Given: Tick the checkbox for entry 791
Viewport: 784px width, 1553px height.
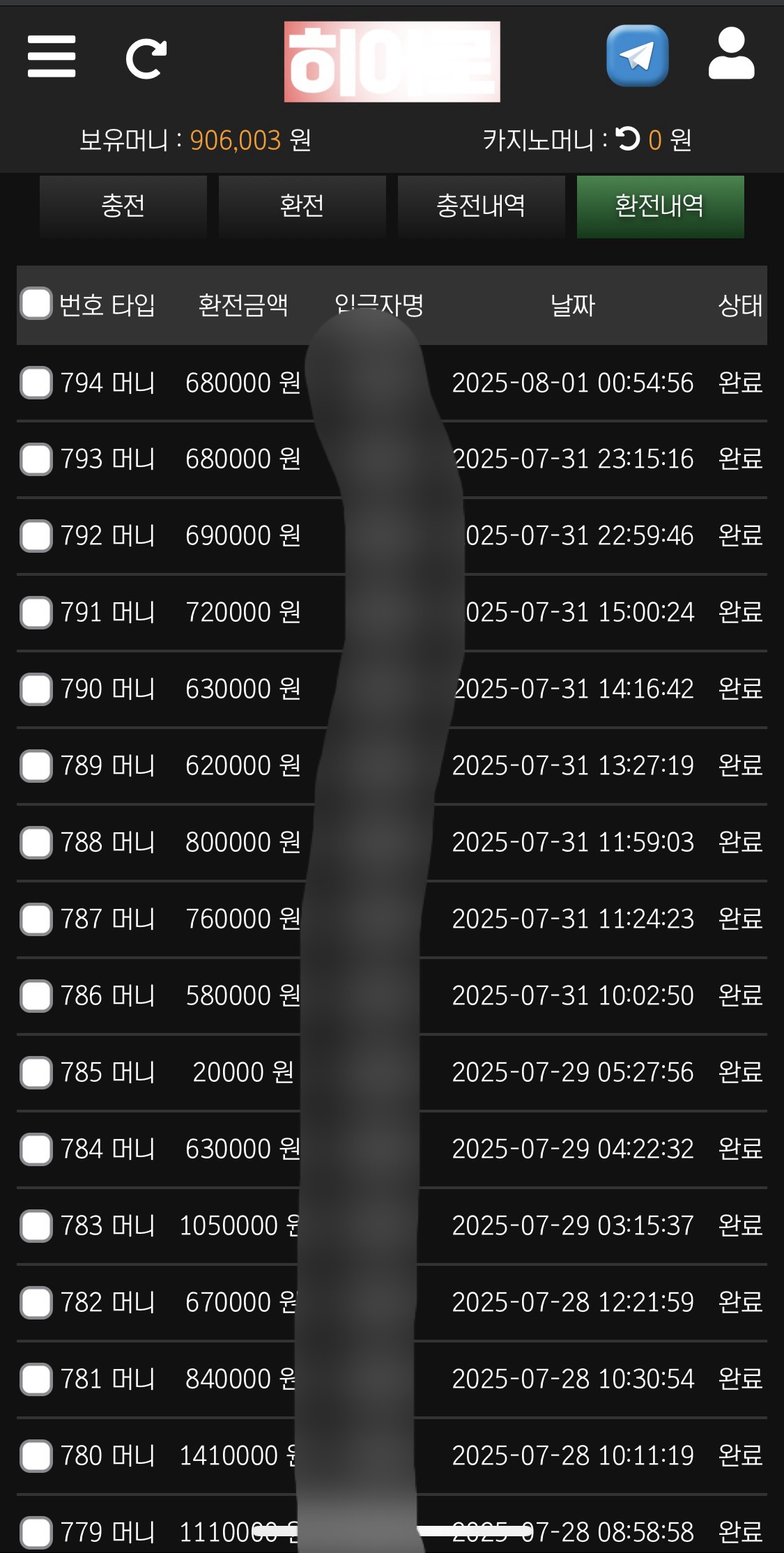Looking at the screenshot, I should point(36,613).
